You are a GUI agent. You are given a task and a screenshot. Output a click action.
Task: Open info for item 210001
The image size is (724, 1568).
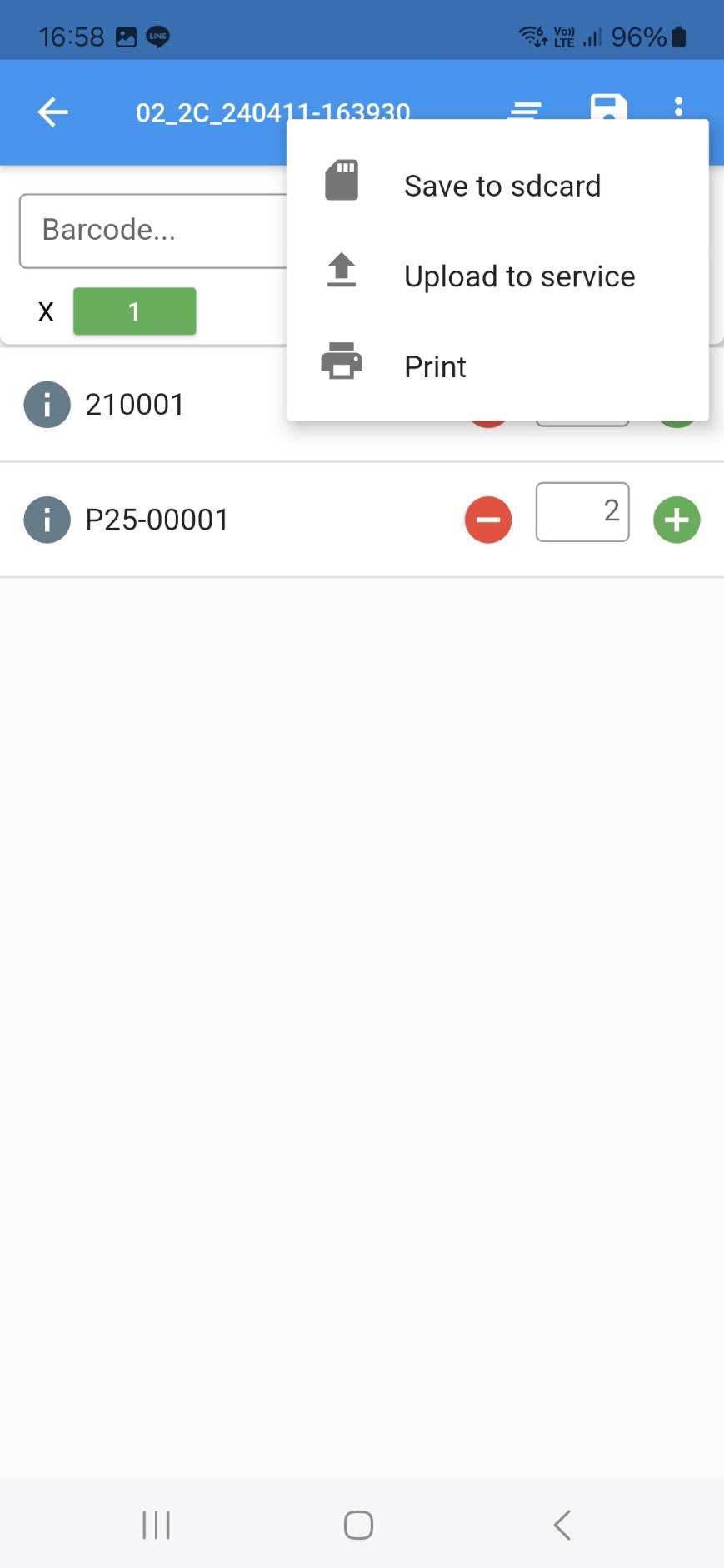(47, 404)
